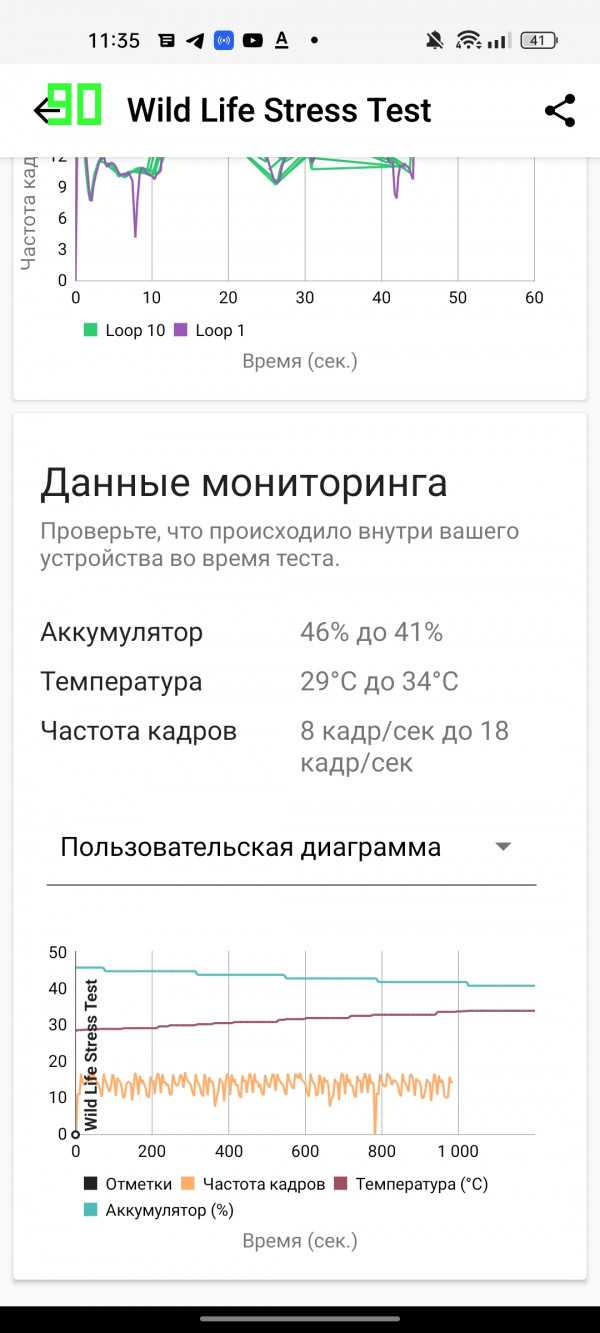Go back from Wild Life Stress Test
The height and width of the screenshot is (1333, 600).
(45, 110)
